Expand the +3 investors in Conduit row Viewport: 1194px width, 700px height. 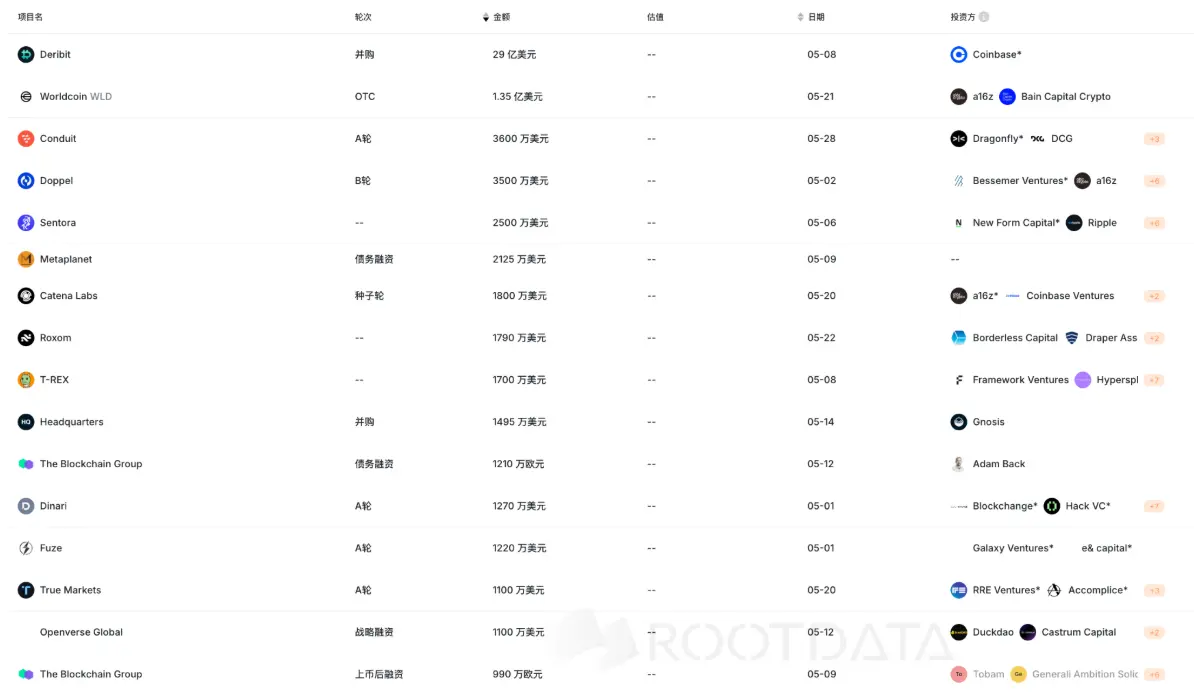[1154, 139]
